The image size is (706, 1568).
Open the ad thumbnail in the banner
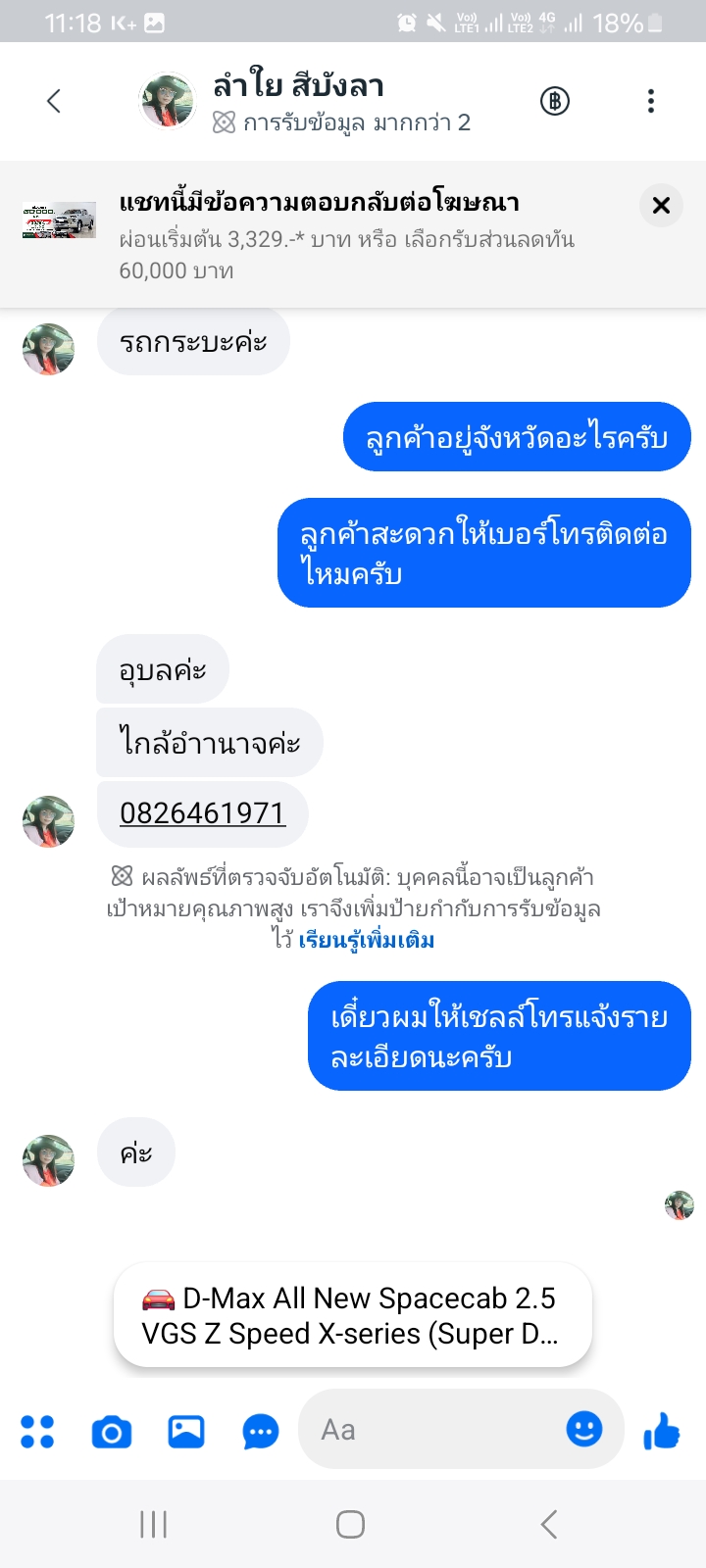point(59,220)
